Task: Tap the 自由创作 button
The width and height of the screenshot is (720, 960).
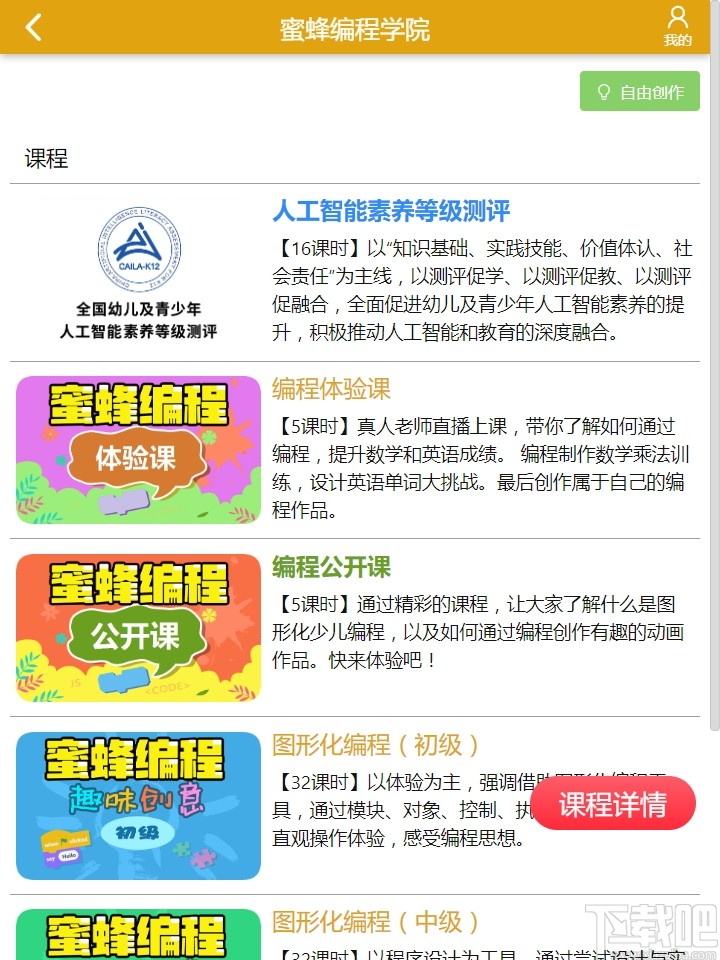Action: tap(640, 92)
